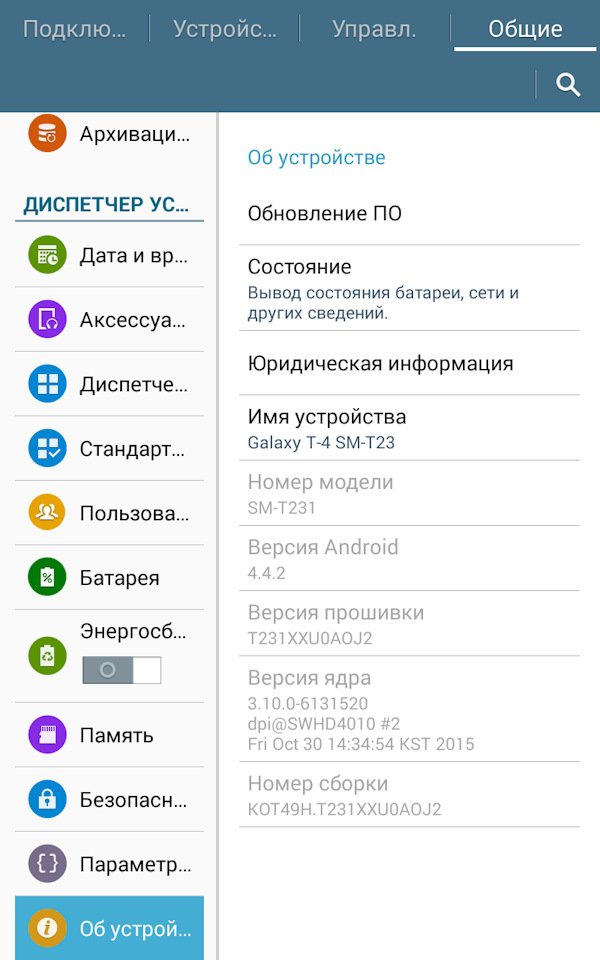Switch to the Подклю... tab
The width and height of the screenshot is (600, 960).
[x=75, y=29]
